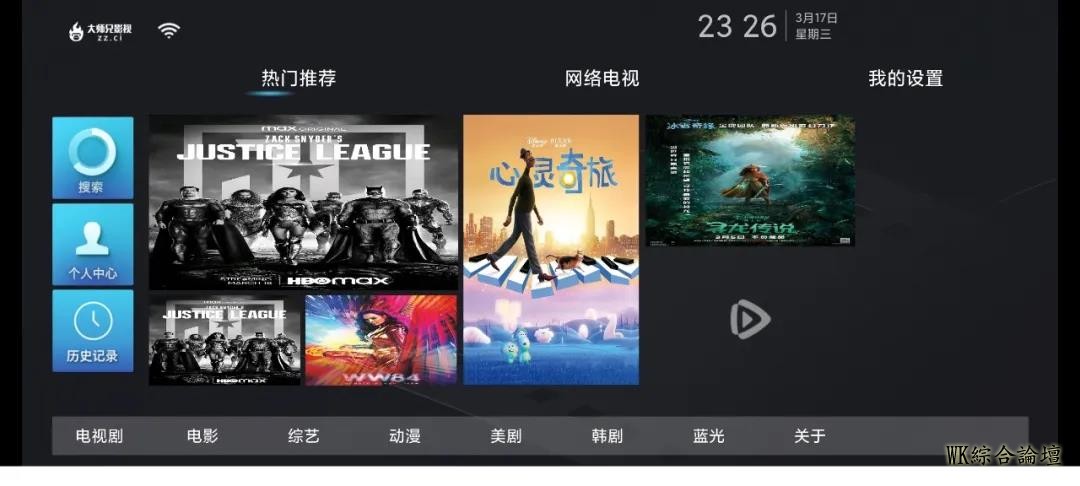The width and height of the screenshot is (1080, 486).
Task: Go to the 综艺 category
Action: click(x=303, y=436)
